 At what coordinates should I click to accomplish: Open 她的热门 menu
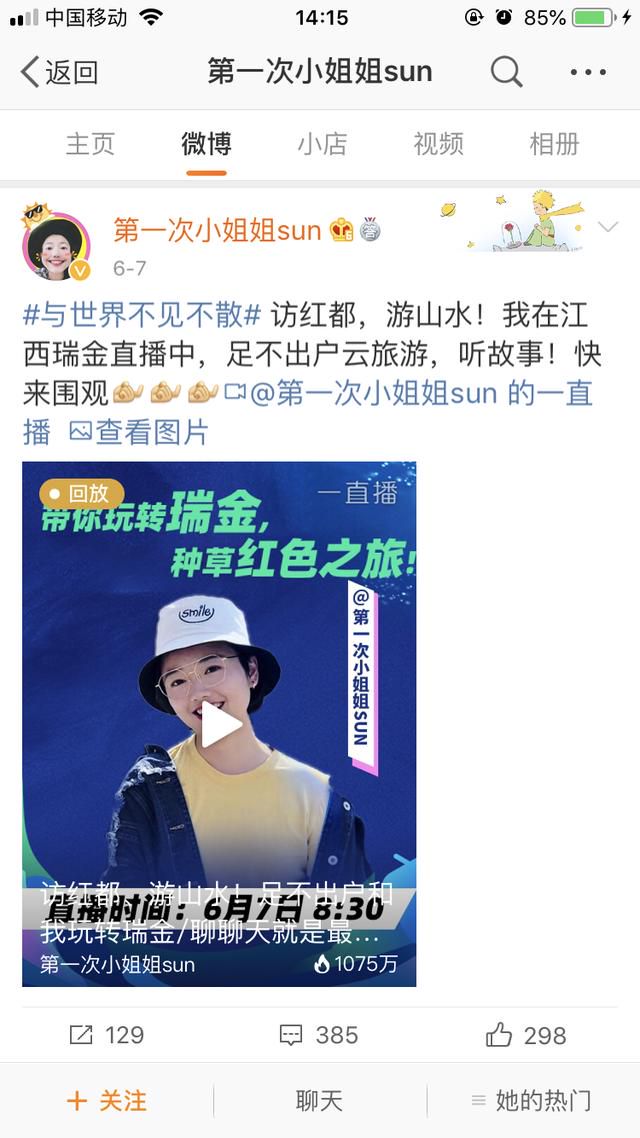pyautogui.click(x=532, y=1101)
